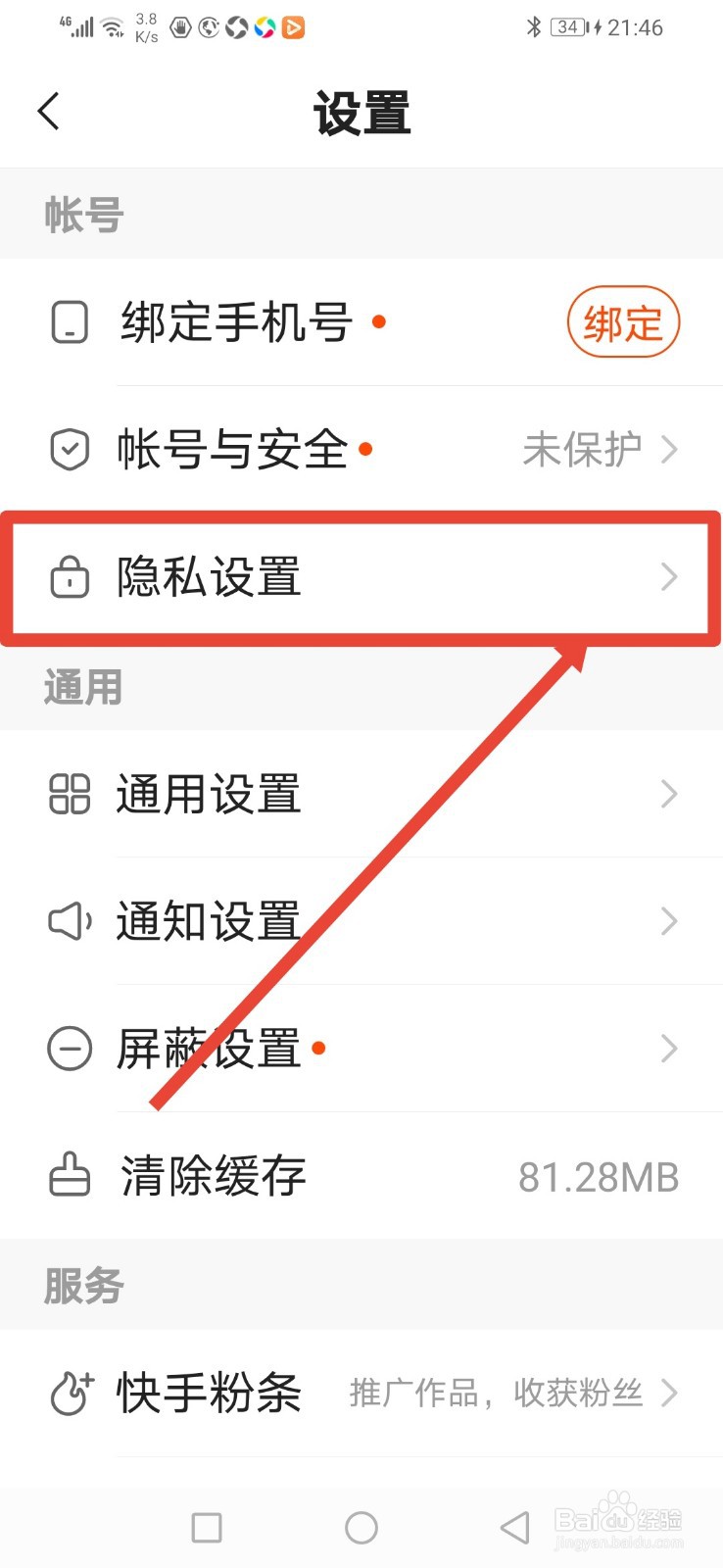
Task: Tap the grid icon beside 通用设置
Action: pyautogui.click(x=69, y=794)
